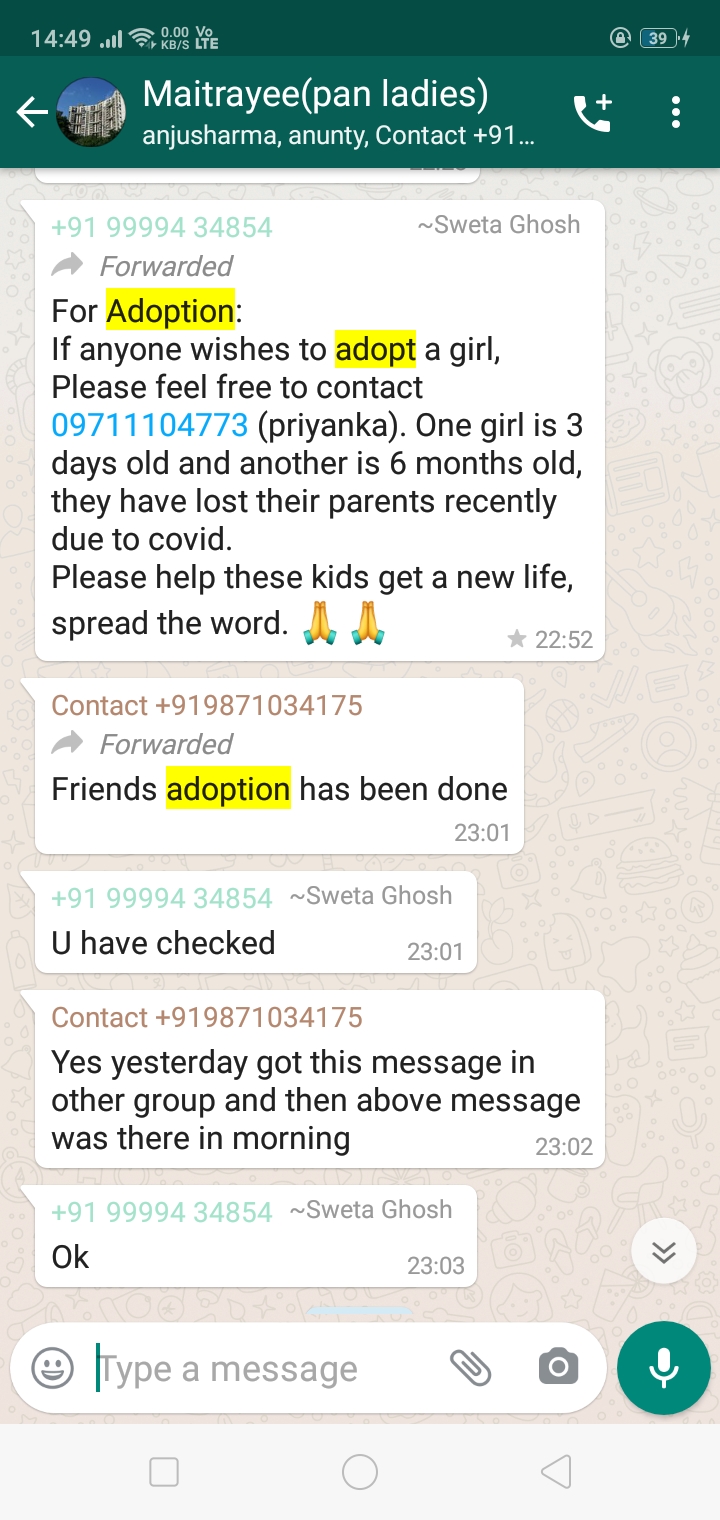Image resolution: width=720 pixels, height=1520 pixels.
Task: Start a group voice call
Action: (592, 113)
